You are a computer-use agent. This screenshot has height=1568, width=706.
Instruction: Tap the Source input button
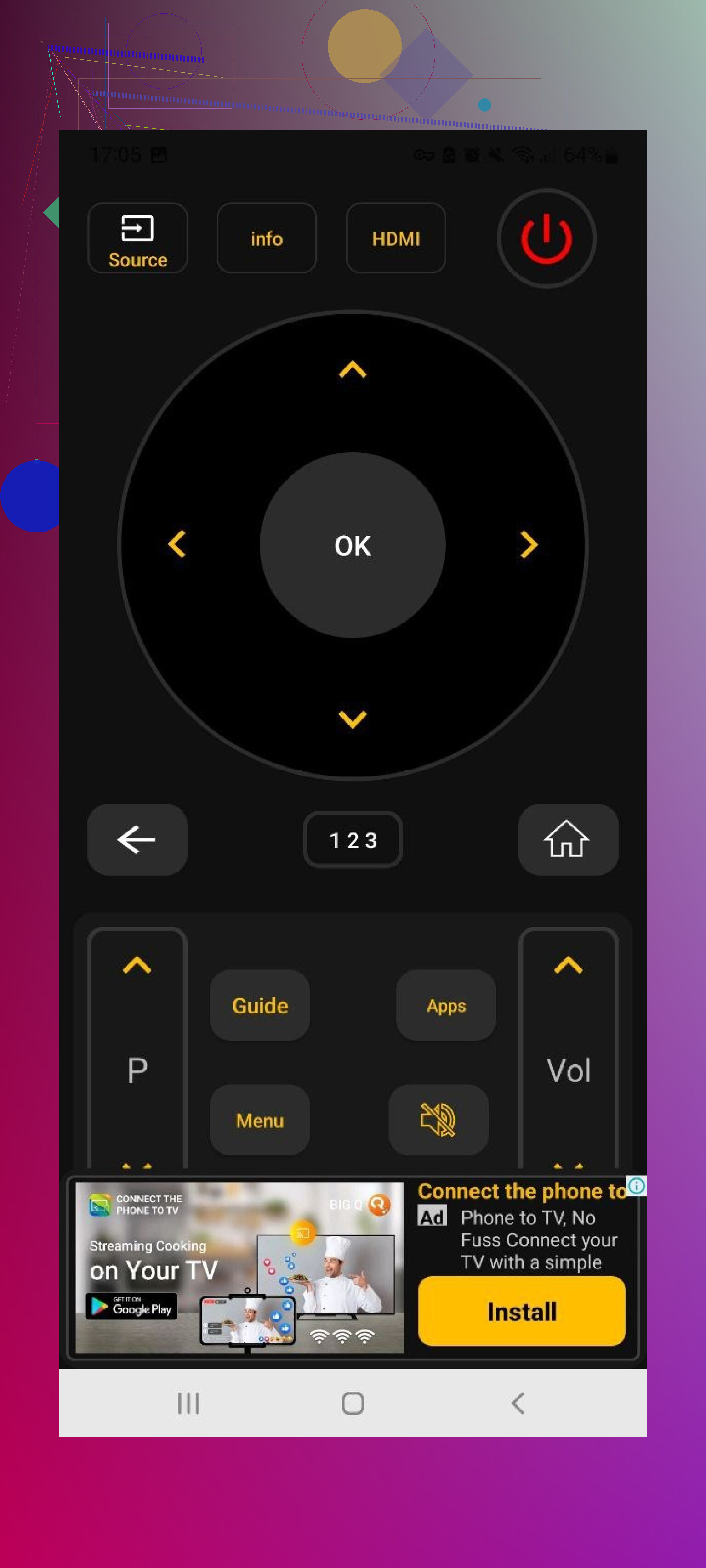(x=137, y=238)
